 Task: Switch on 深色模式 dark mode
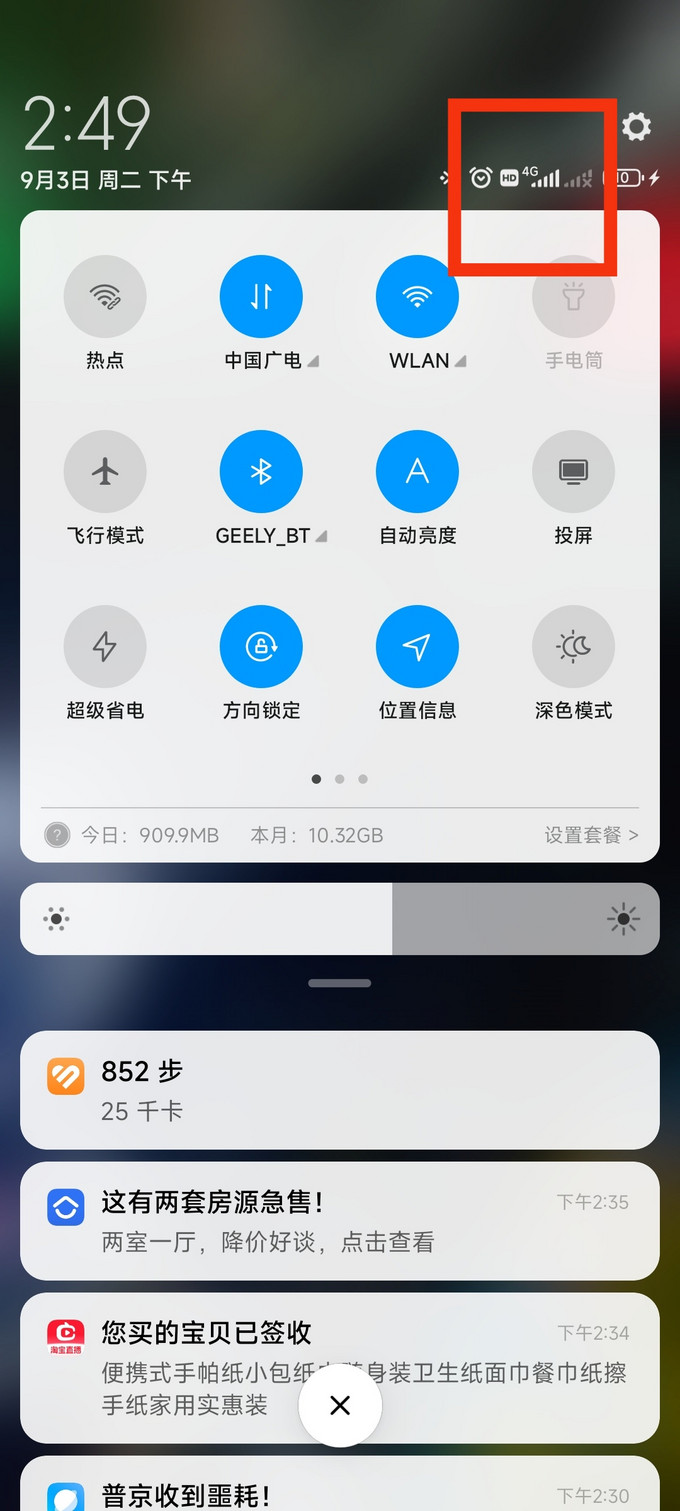pos(573,647)
